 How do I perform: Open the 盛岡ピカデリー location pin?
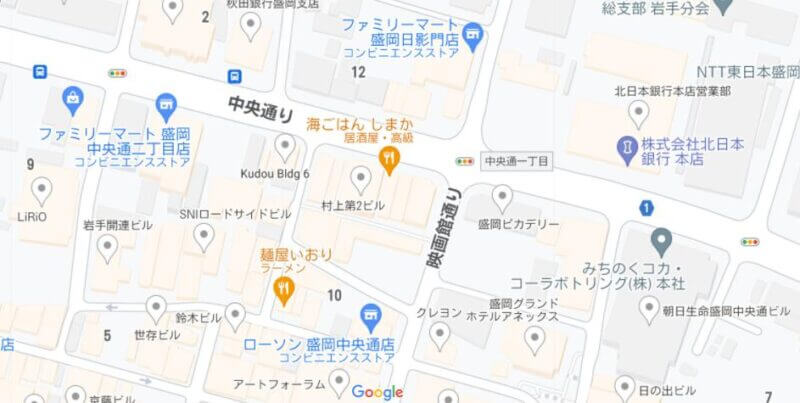[502, 197]
